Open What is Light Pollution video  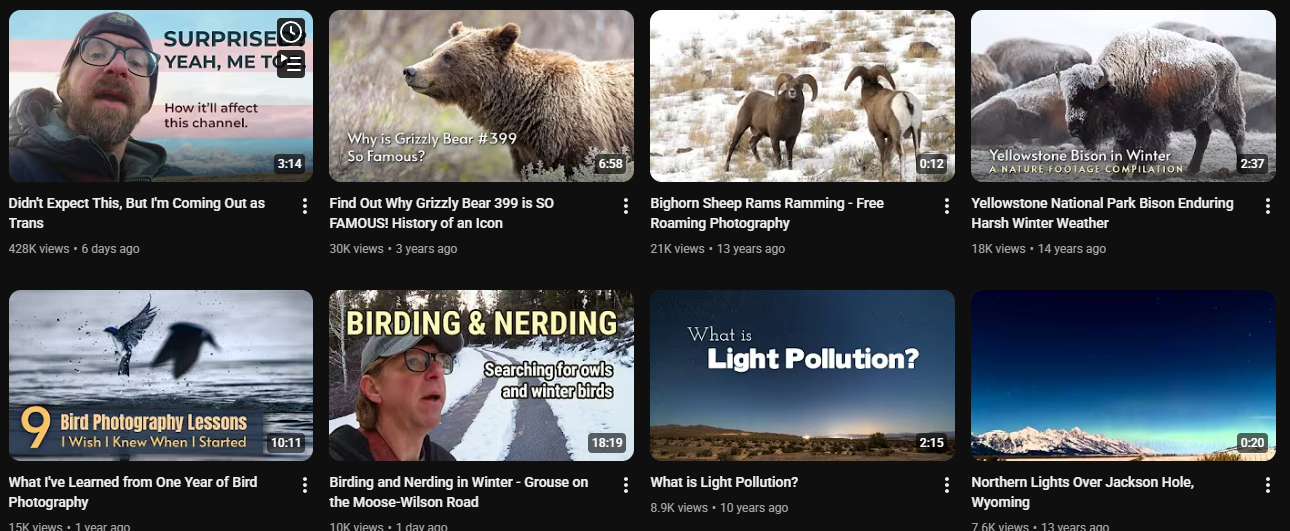point(802,375)
